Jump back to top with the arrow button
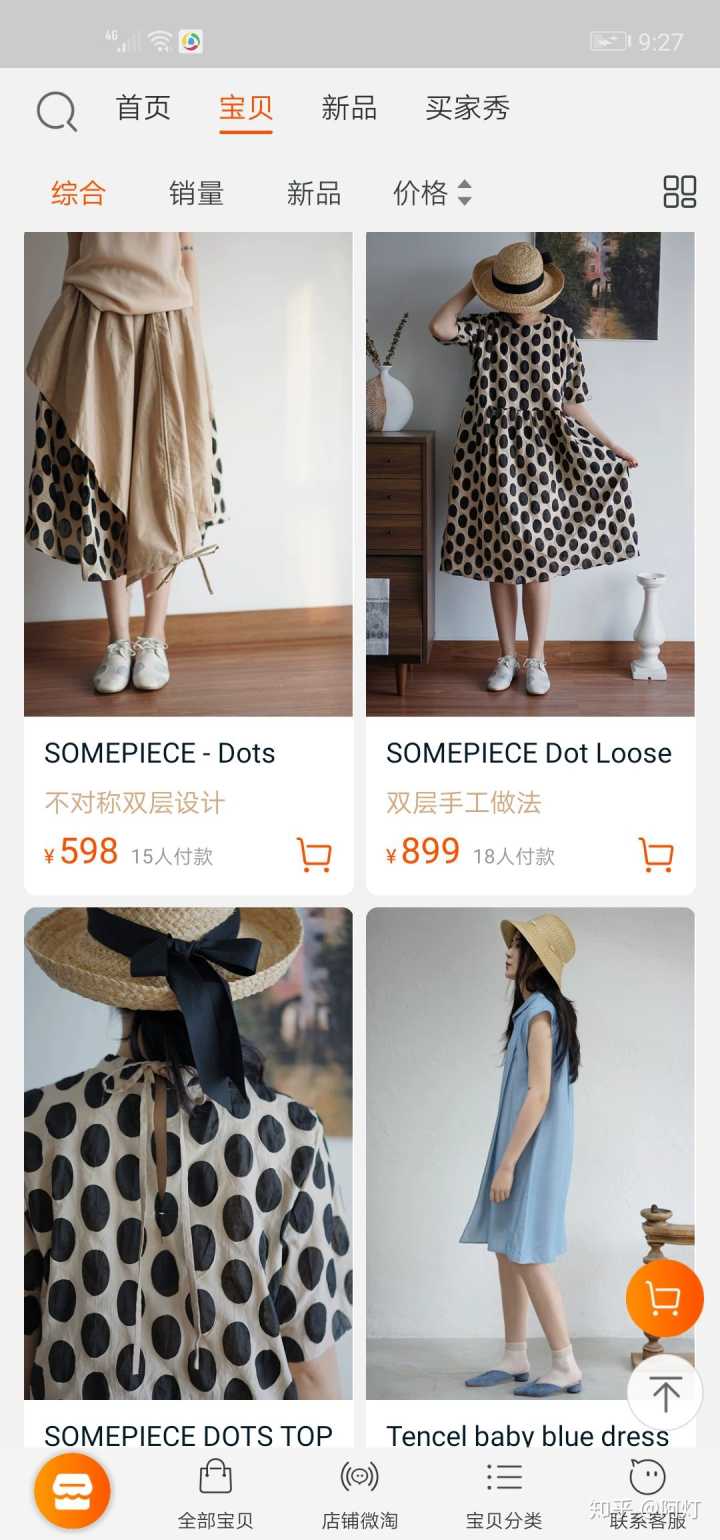 [x=664, y=1392]
